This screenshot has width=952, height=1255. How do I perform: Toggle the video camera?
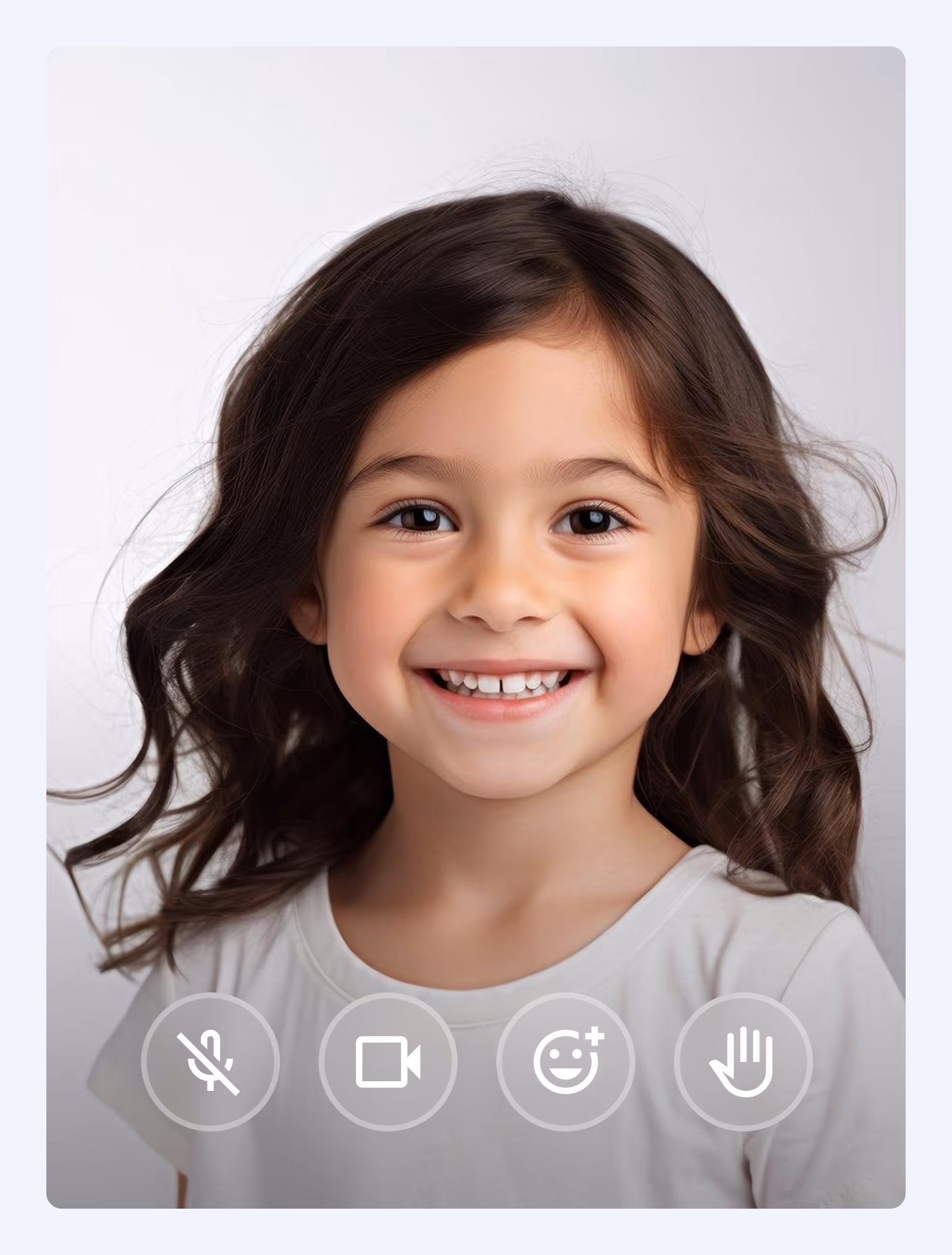pos(388,1061)
